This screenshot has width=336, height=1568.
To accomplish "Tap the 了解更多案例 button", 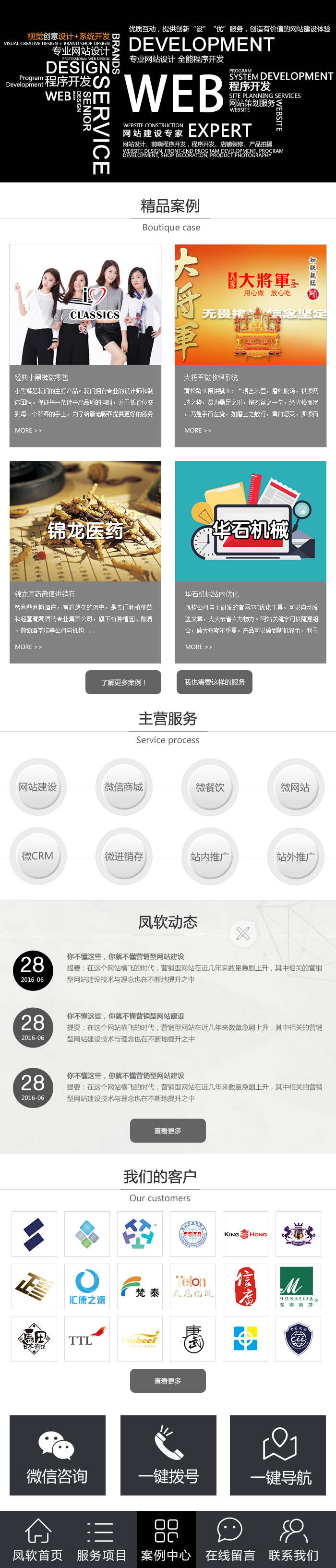I will tap(123, 682).
